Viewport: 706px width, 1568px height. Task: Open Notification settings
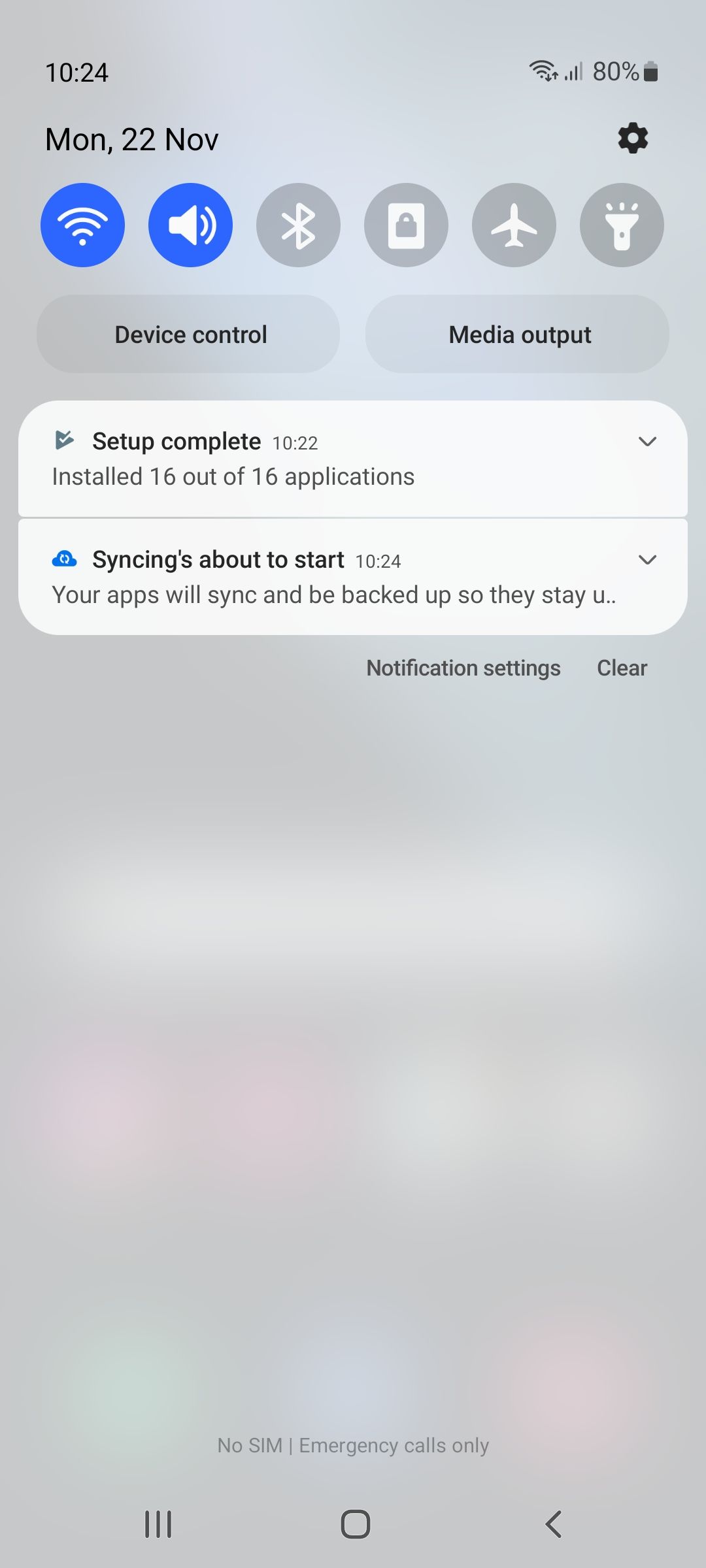[463, 668]
